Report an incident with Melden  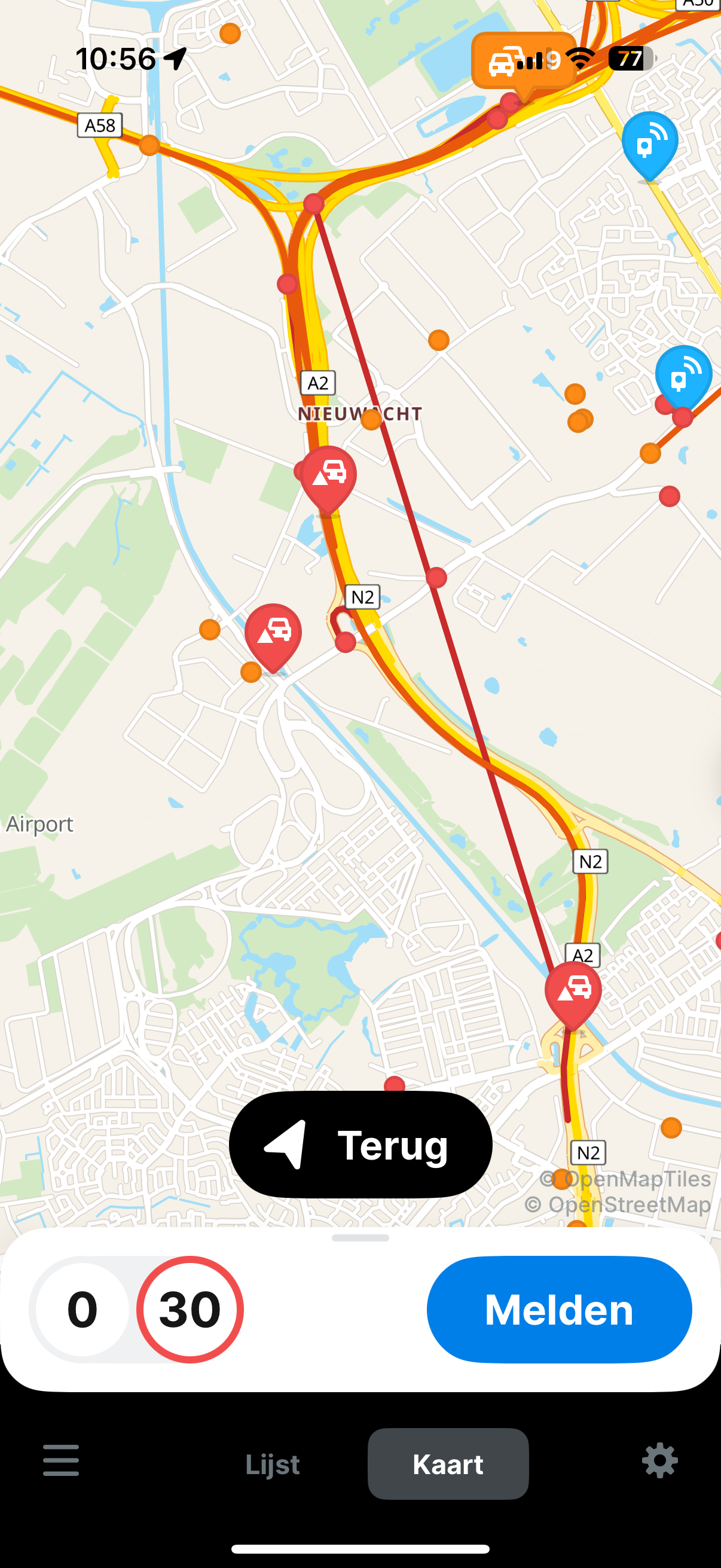point(558,1309)
